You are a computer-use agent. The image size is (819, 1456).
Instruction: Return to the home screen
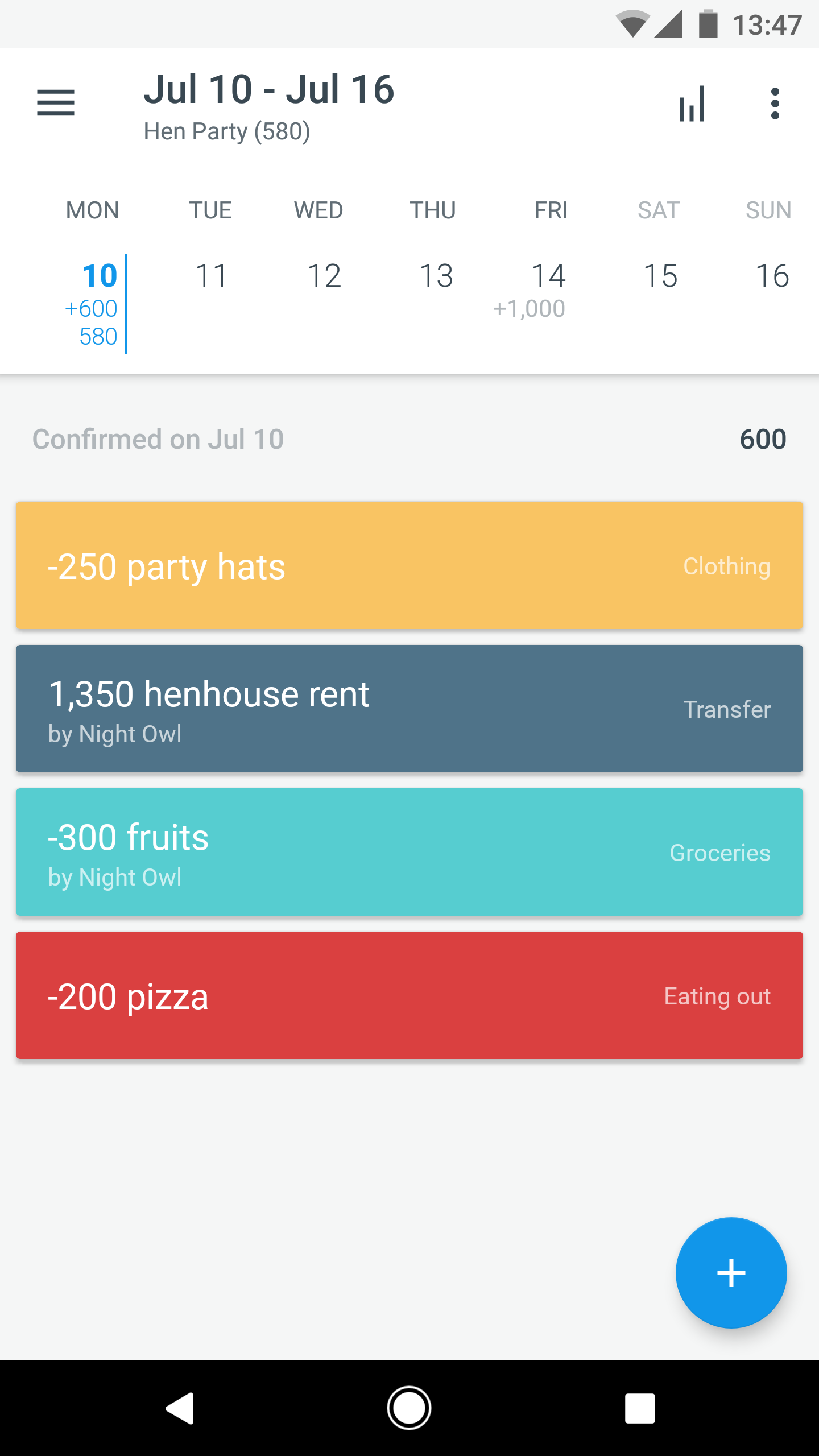click(409, 1408)
